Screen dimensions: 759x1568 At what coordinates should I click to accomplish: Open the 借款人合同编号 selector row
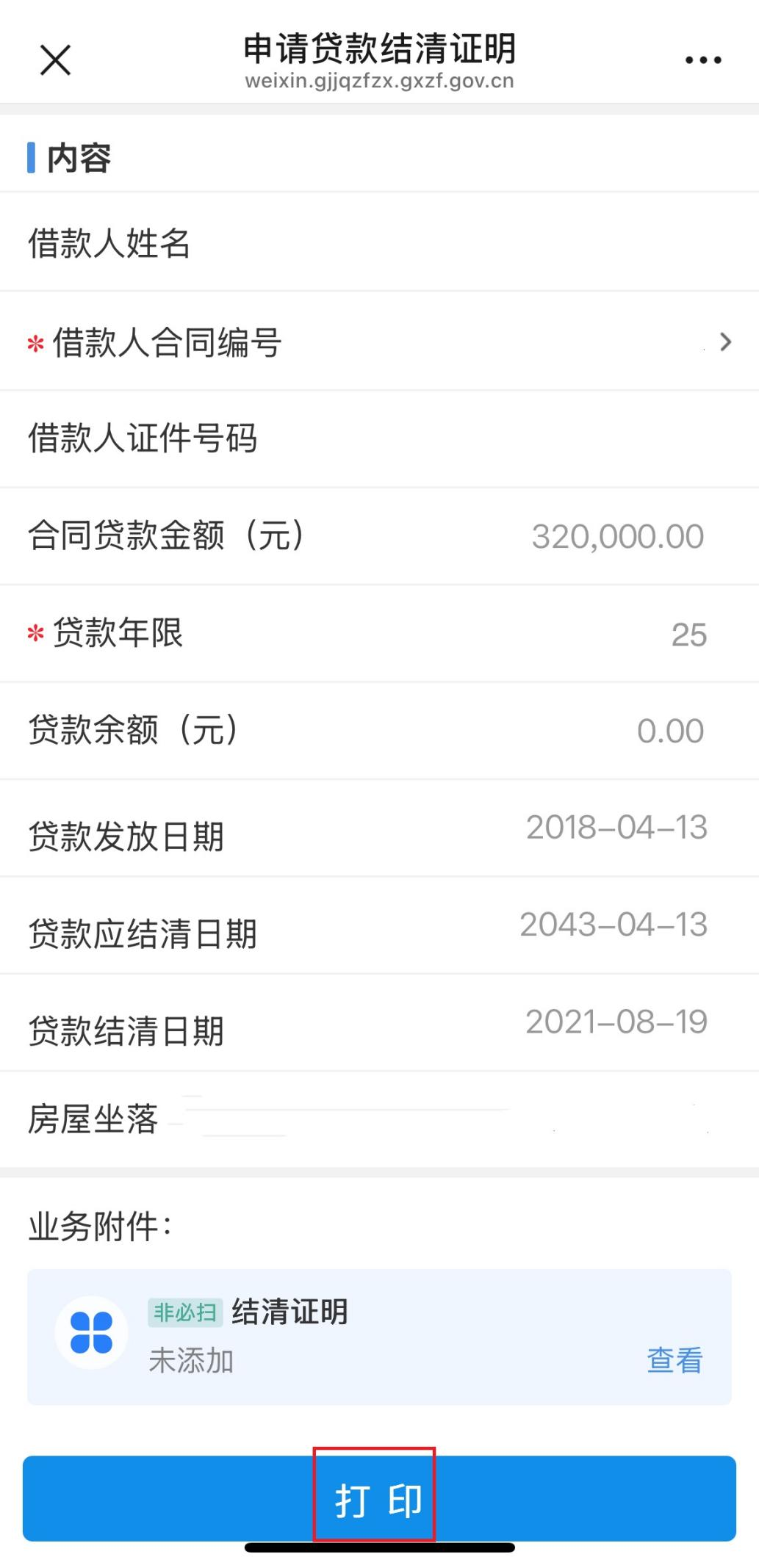379,342
